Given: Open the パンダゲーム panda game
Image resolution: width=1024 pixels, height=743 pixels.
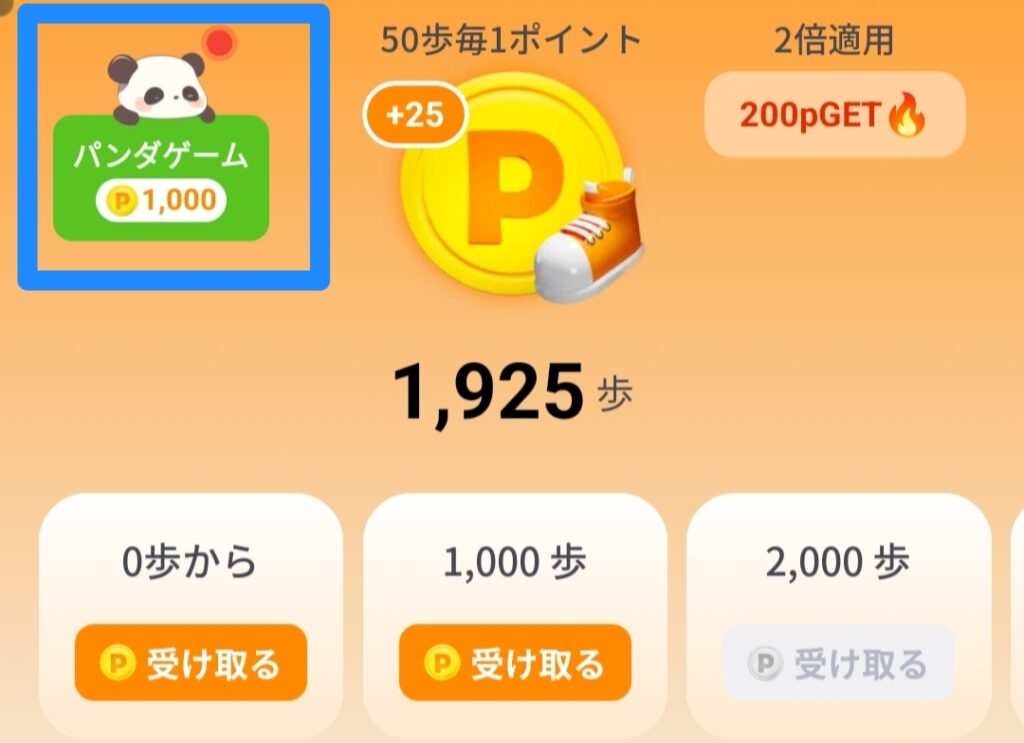Looking at the screenshot, I should [161, 177].
